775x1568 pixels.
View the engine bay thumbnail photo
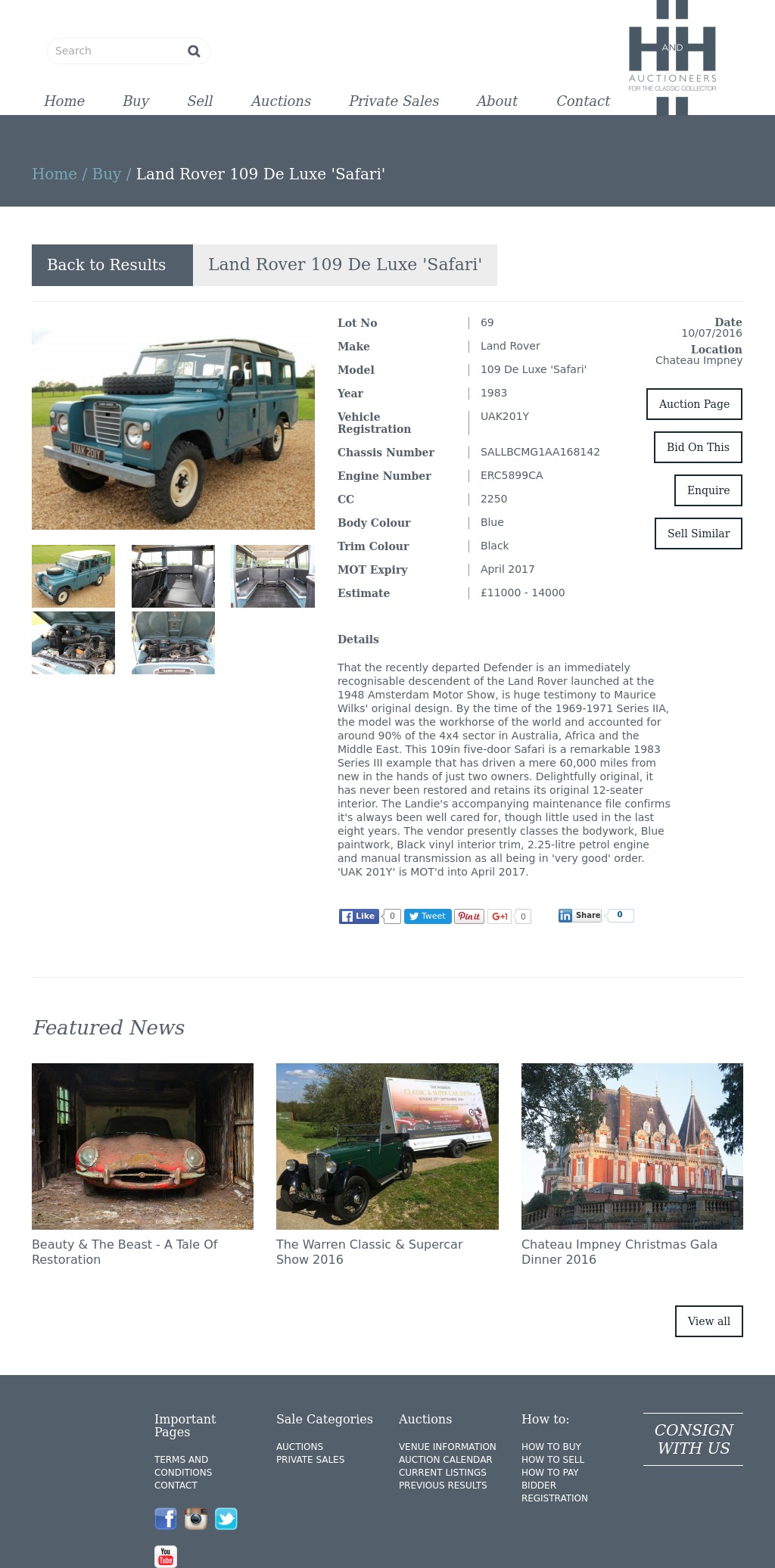click(x=73, y=642)
